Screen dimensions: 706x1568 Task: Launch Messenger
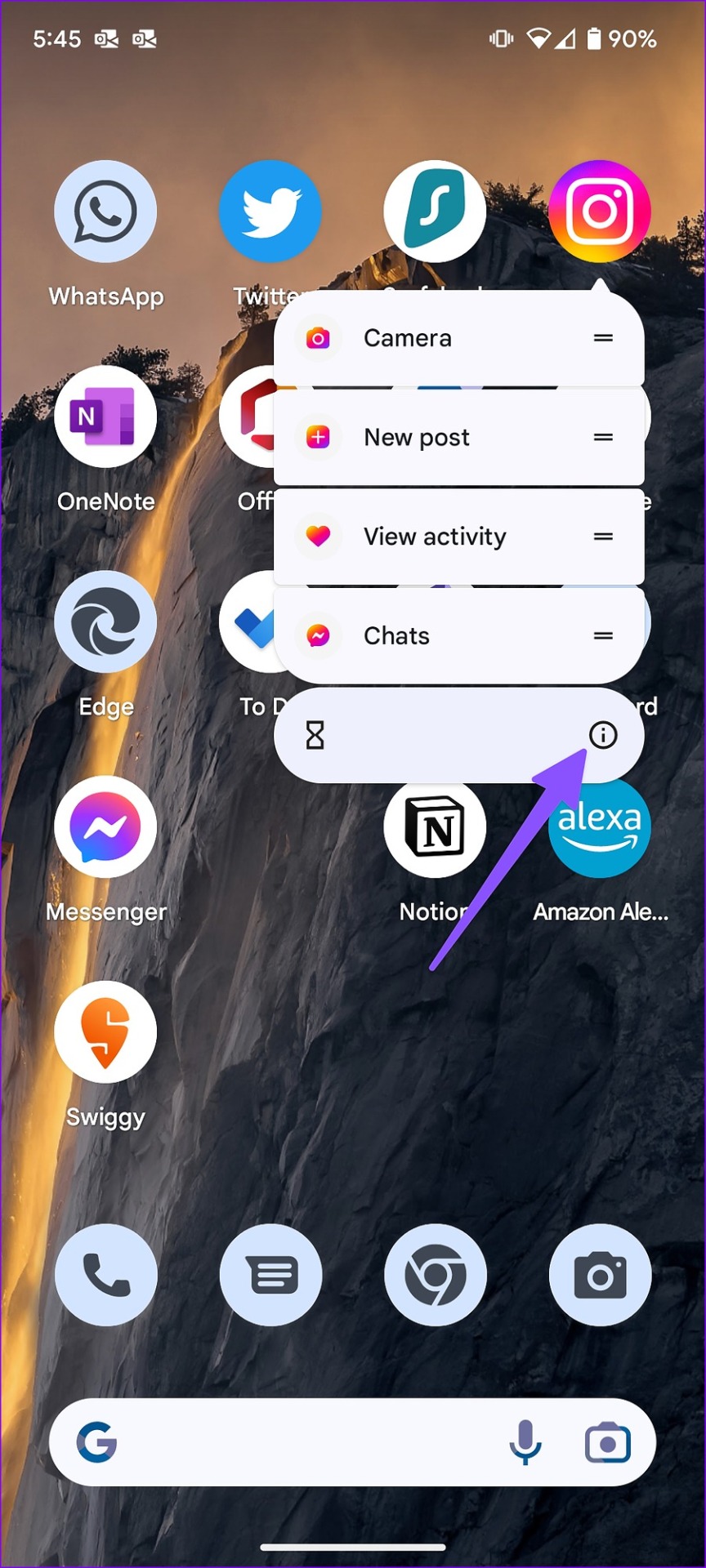pos(105,827)
